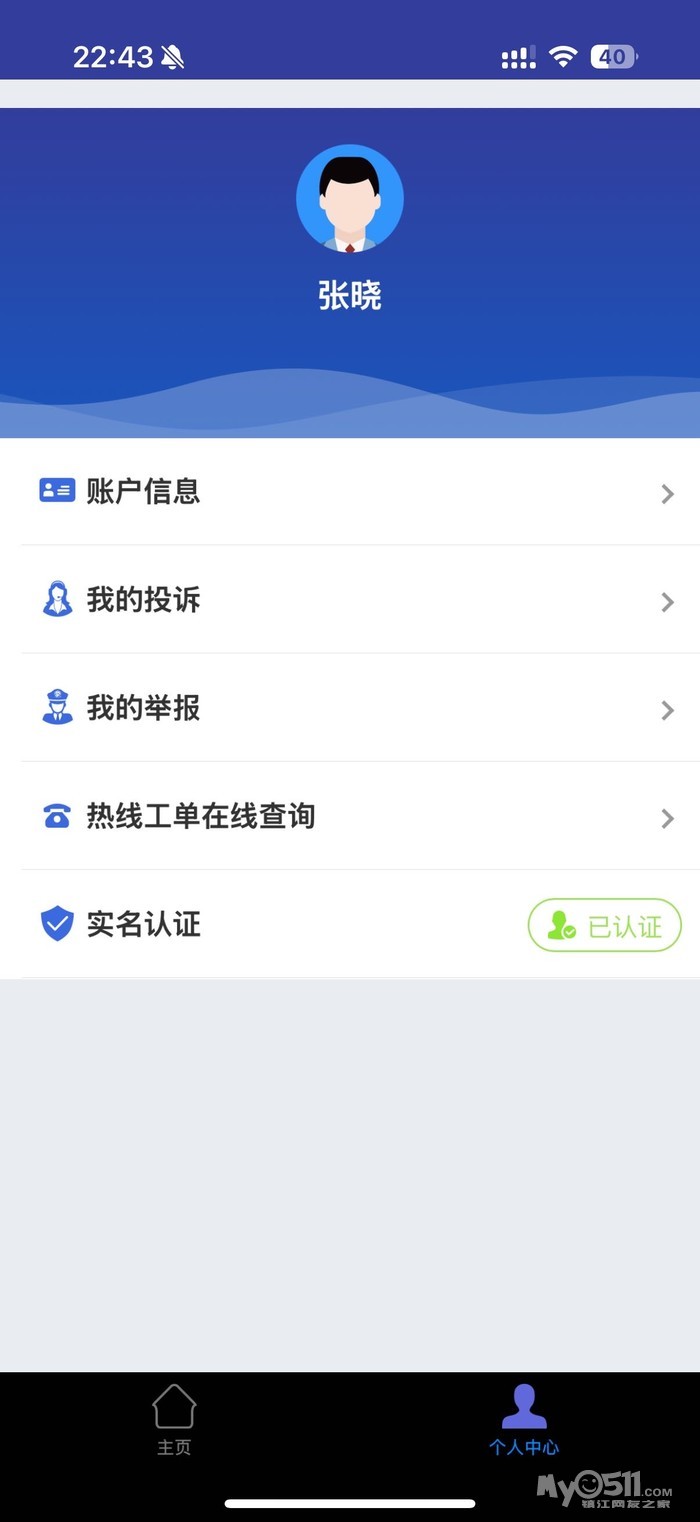
Task: Switch to the 主页 tab
Action: (x=174, y=1420)
